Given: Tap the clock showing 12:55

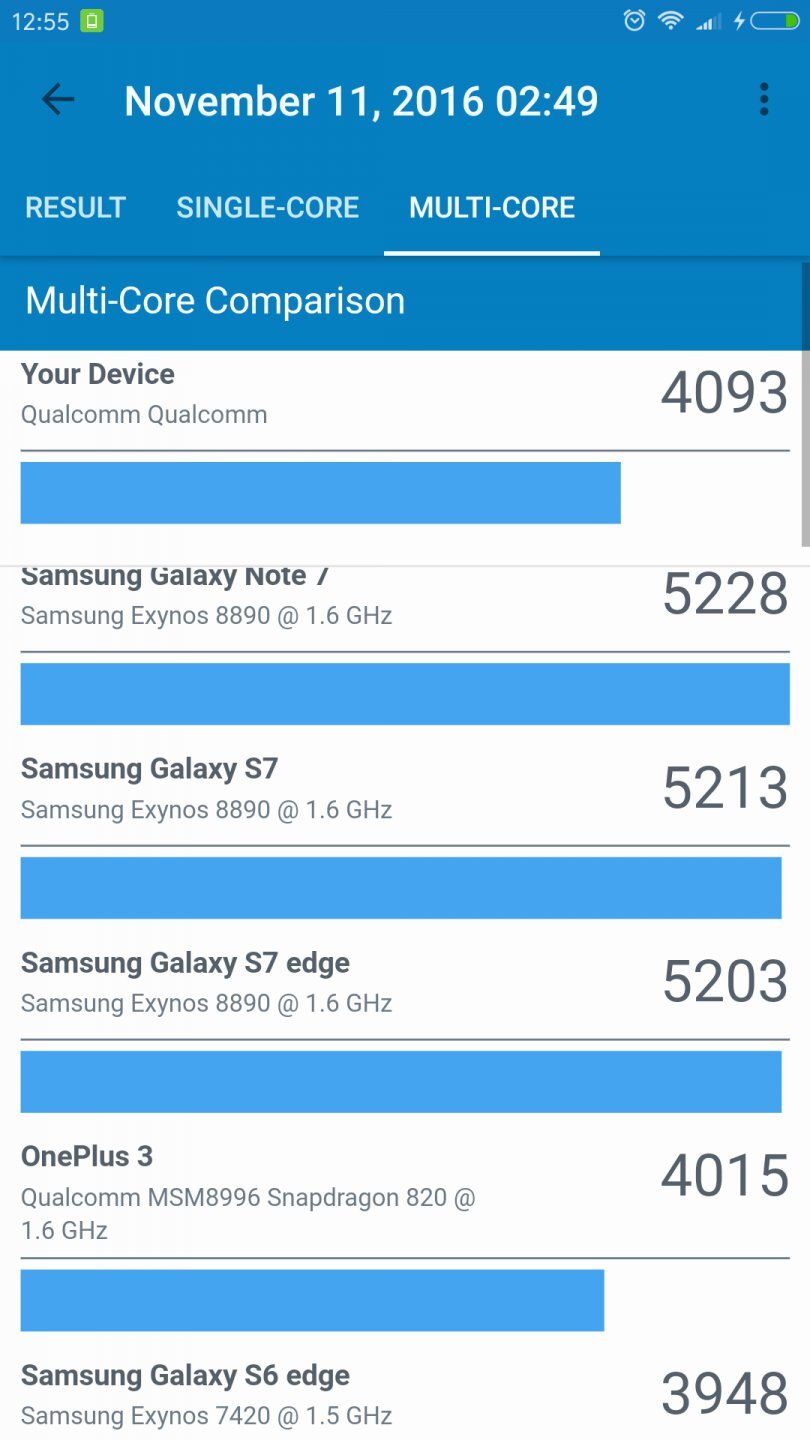Looking at the screenshot, I should (40, 20).
